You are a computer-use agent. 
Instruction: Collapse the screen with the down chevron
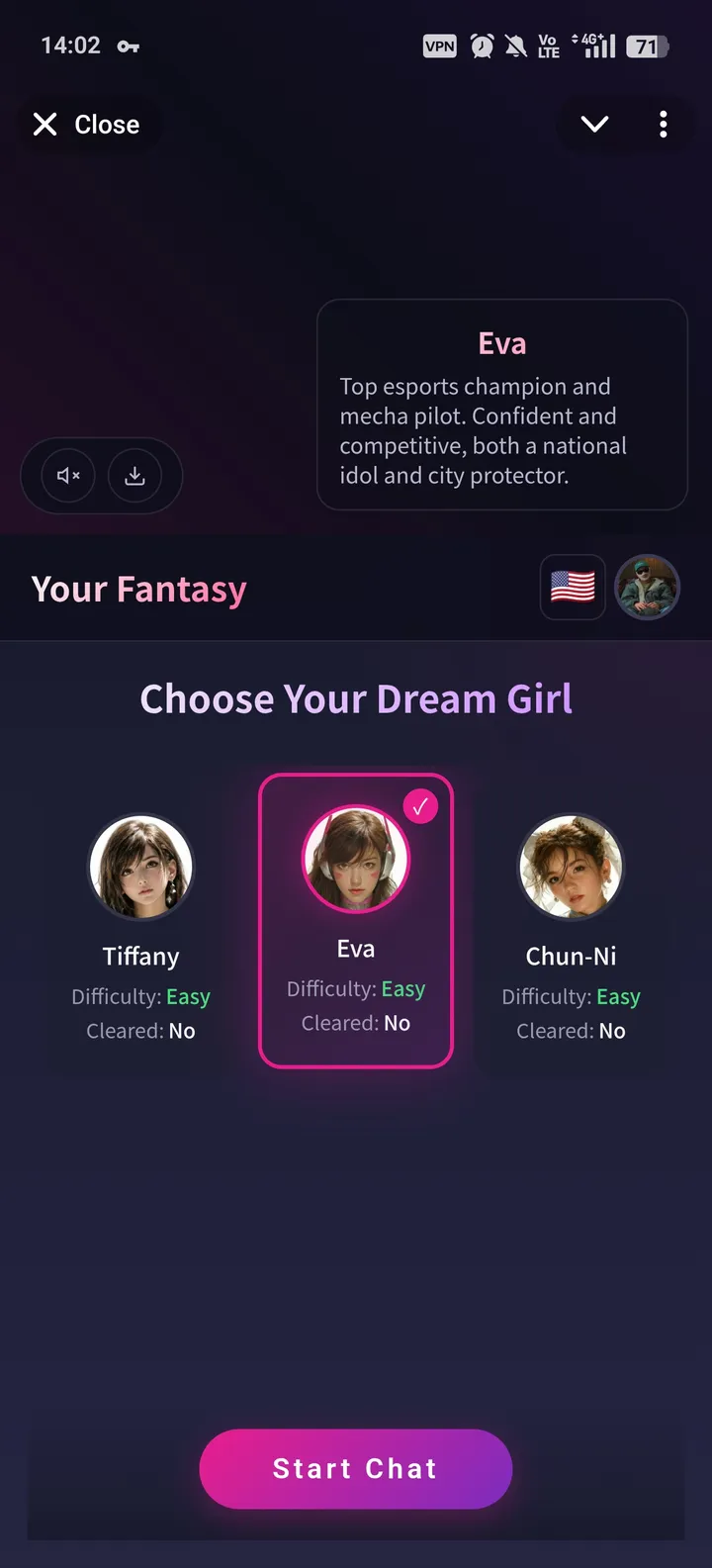click(594, 124)
